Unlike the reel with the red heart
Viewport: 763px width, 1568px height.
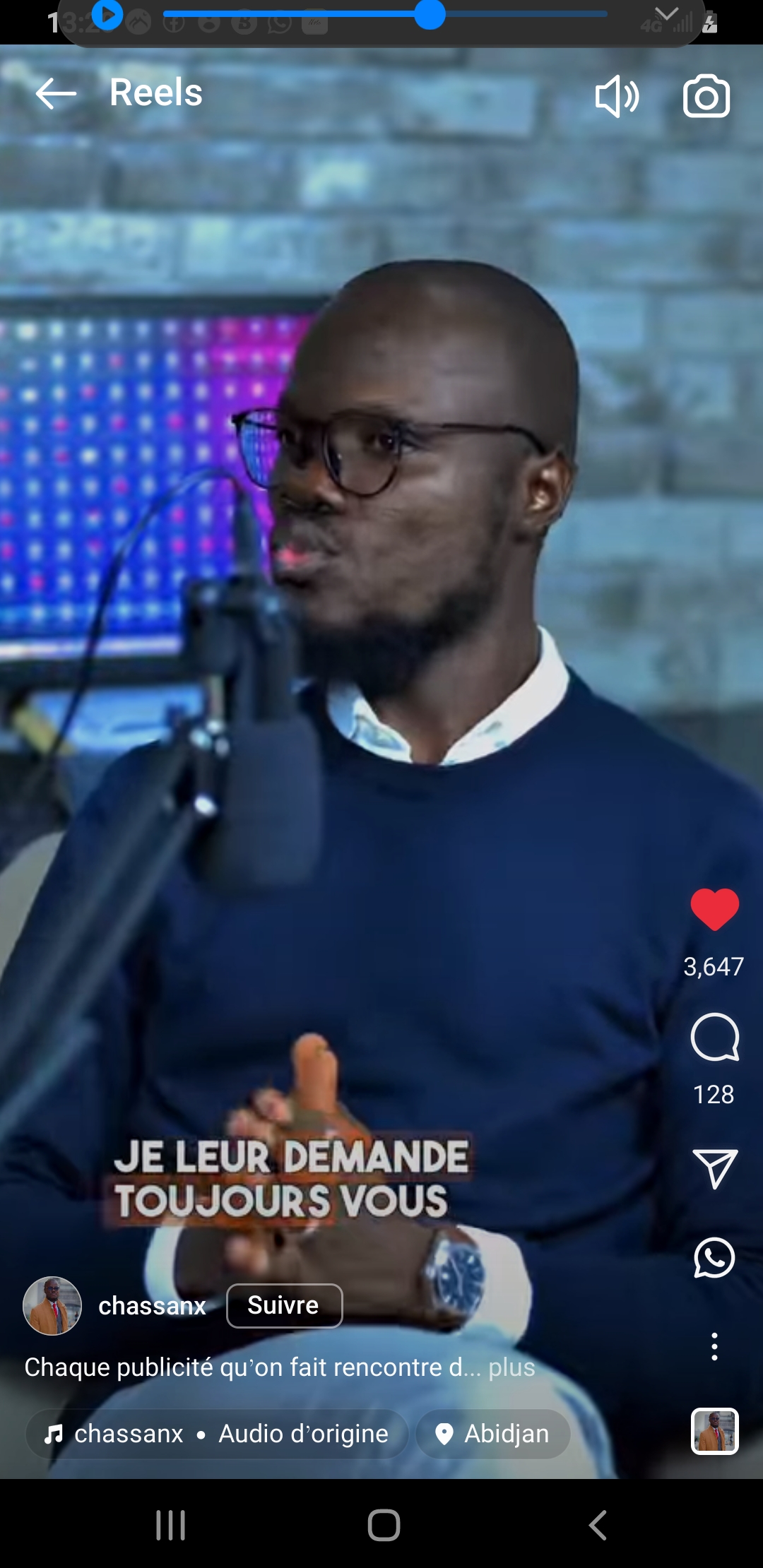(714, 909)
